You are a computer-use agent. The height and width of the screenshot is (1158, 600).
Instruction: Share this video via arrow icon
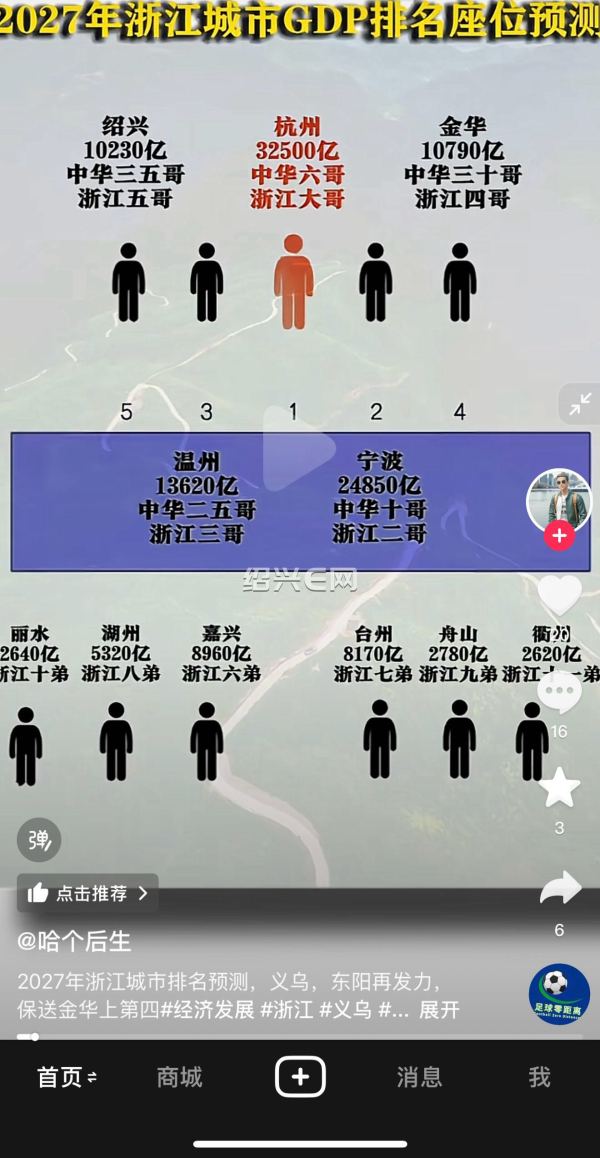point(559,888)
